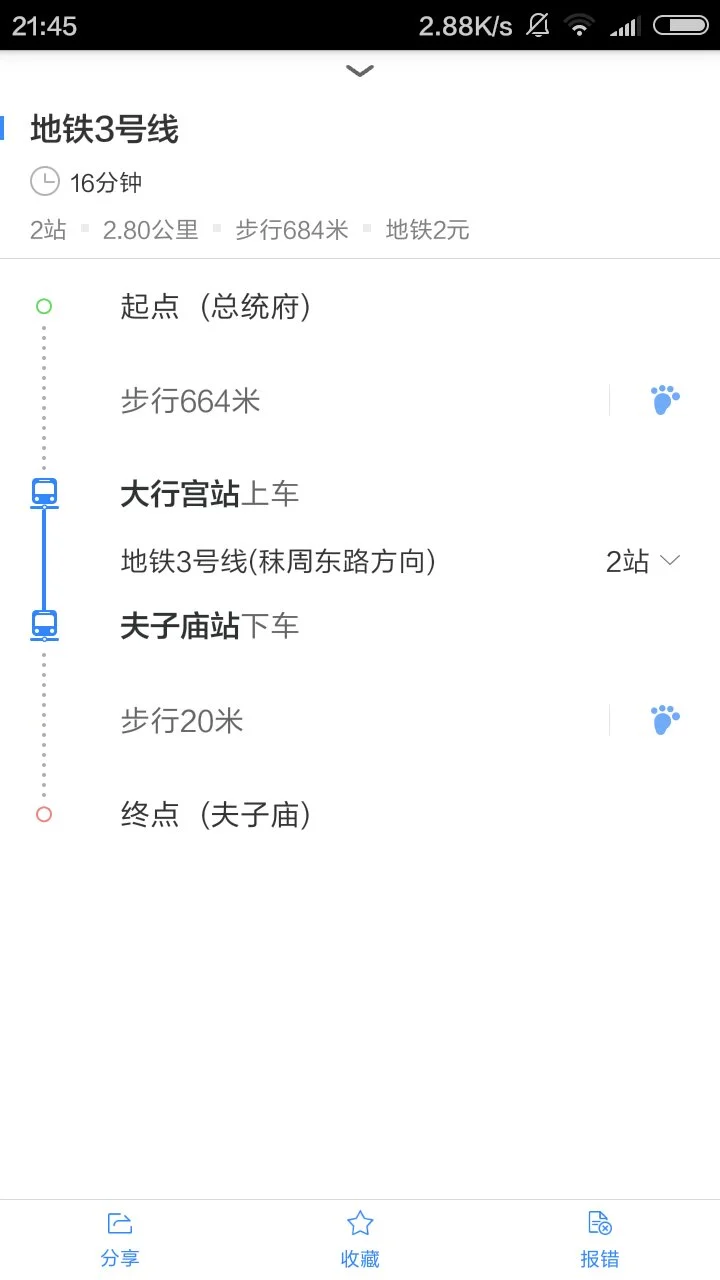The width and height of the screenshot is (720, 1280).
Task: Select the subway icon at 夫子庙站
Action: click(x=44, y=625)
